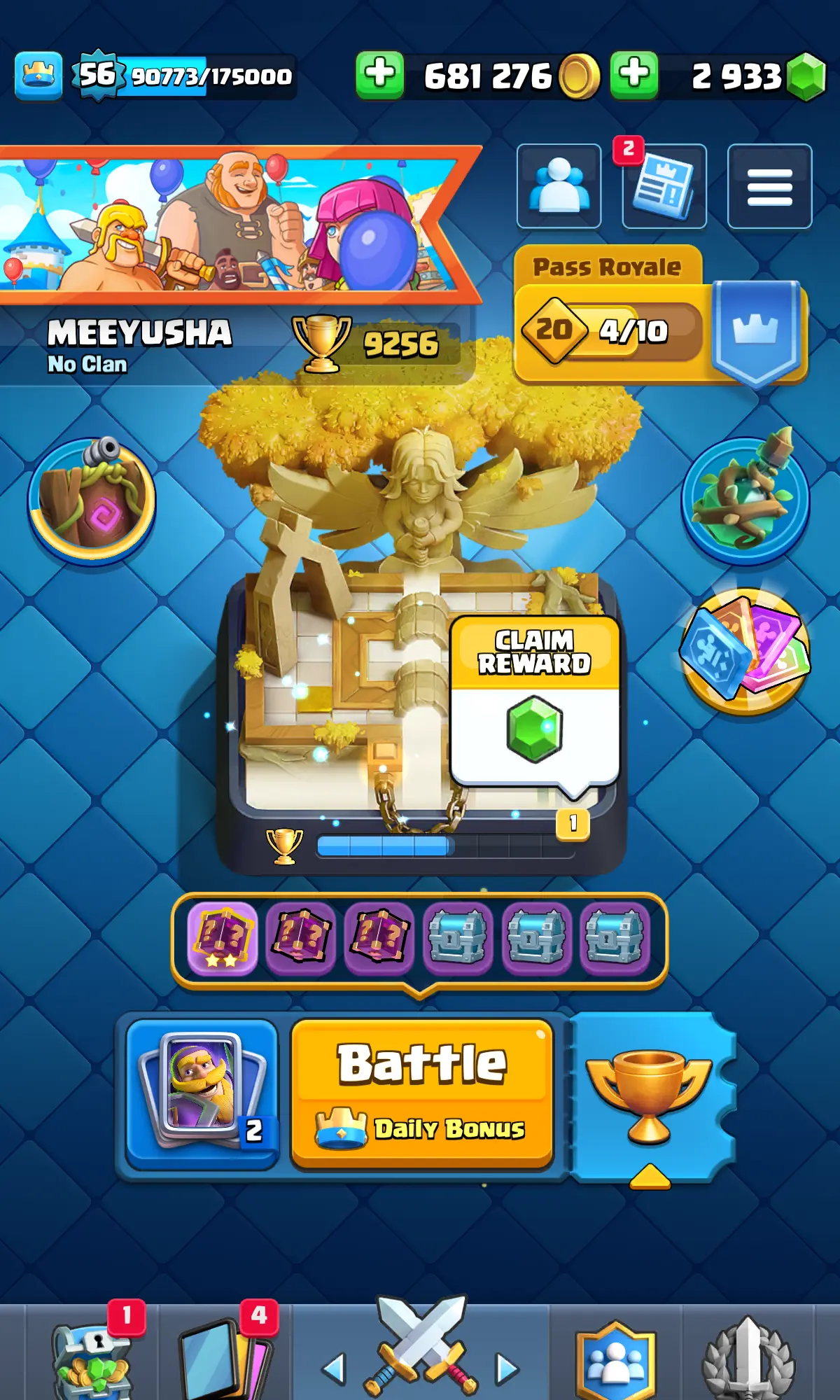Screen dimensions: 840x1400
Task: Open the card bundle offer icon
Action: [x=745, y=651]
